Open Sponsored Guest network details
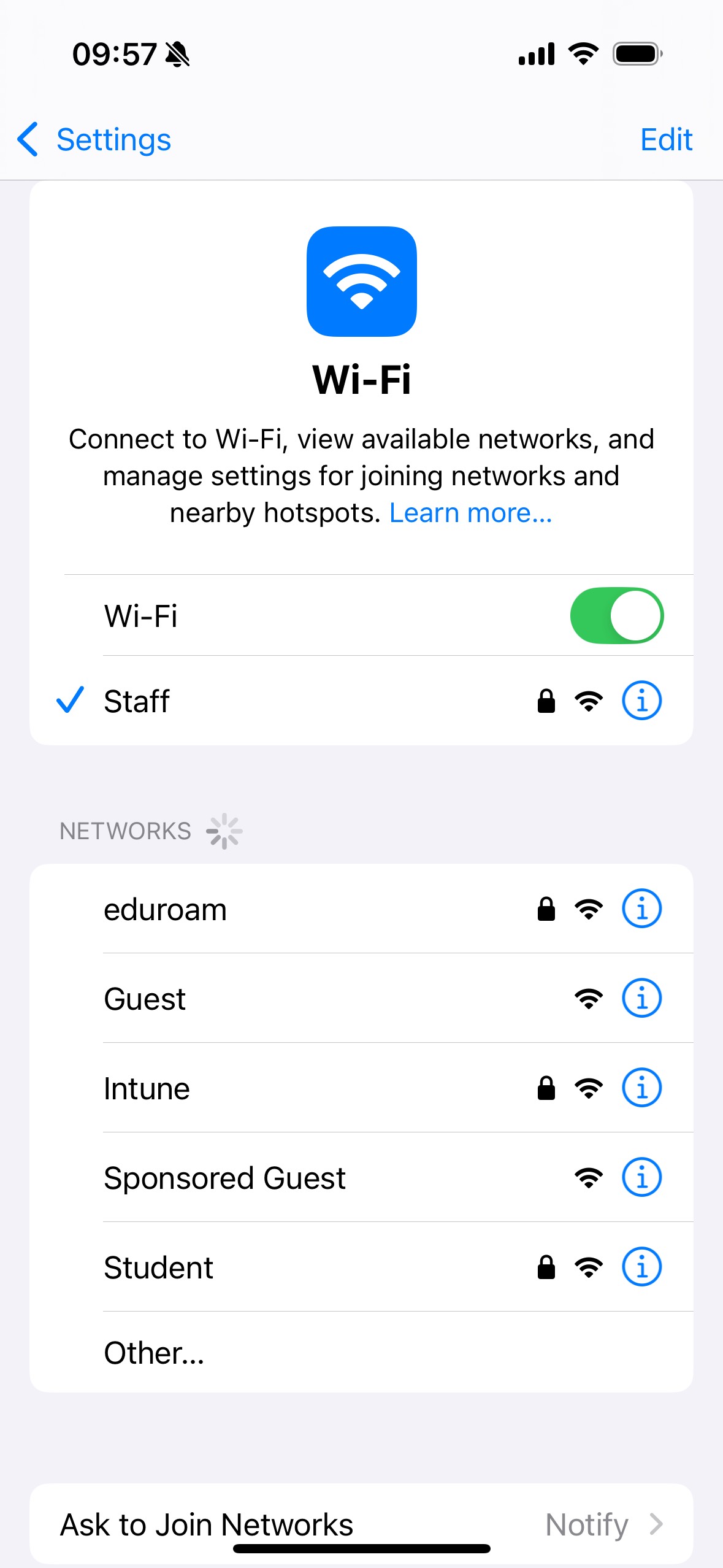The height and width of the screenshot is (1568, 723). (x=641, y=1177)
